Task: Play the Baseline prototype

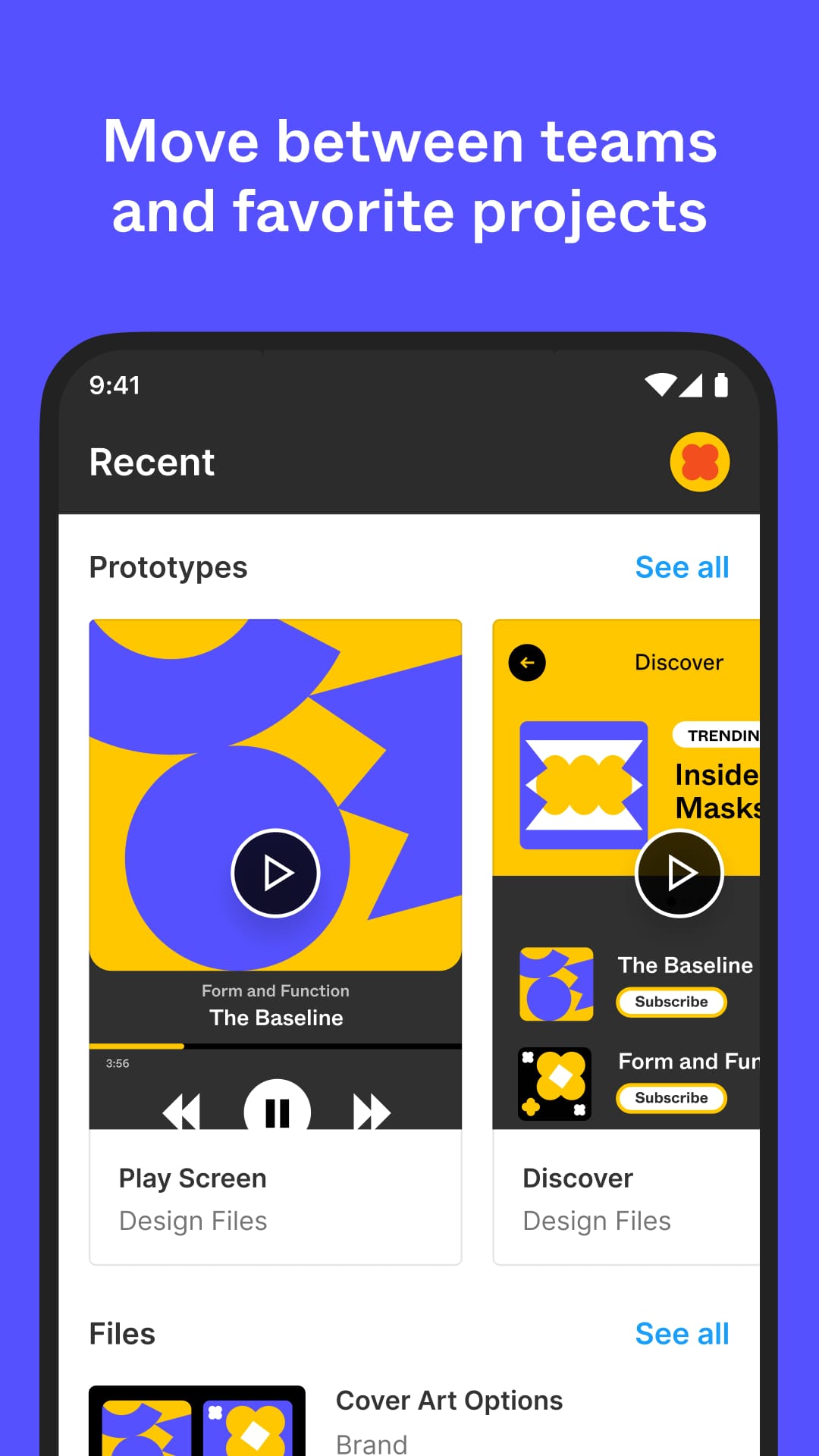Action: pos(276,872)
